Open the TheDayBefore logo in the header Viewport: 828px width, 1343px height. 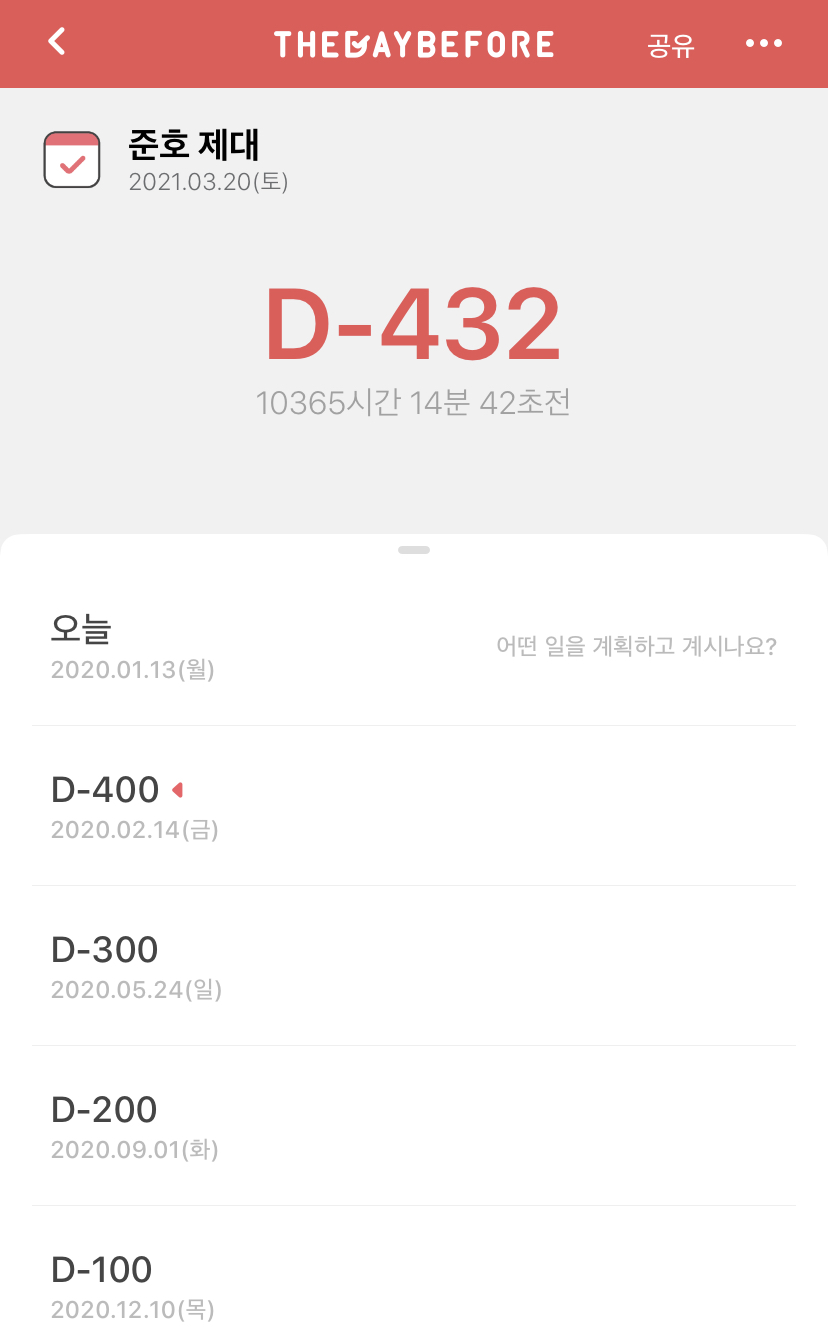tap(414, 43)
